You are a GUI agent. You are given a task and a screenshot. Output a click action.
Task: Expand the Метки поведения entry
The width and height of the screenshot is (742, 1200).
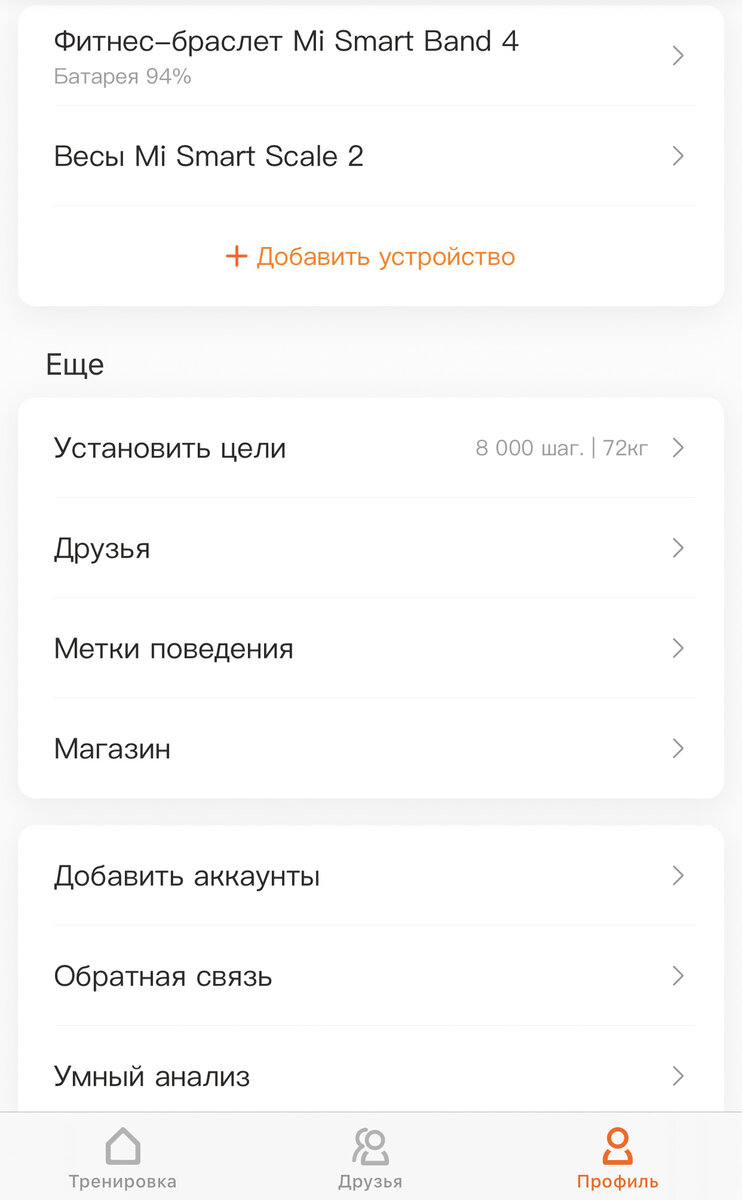click(370, 648)
